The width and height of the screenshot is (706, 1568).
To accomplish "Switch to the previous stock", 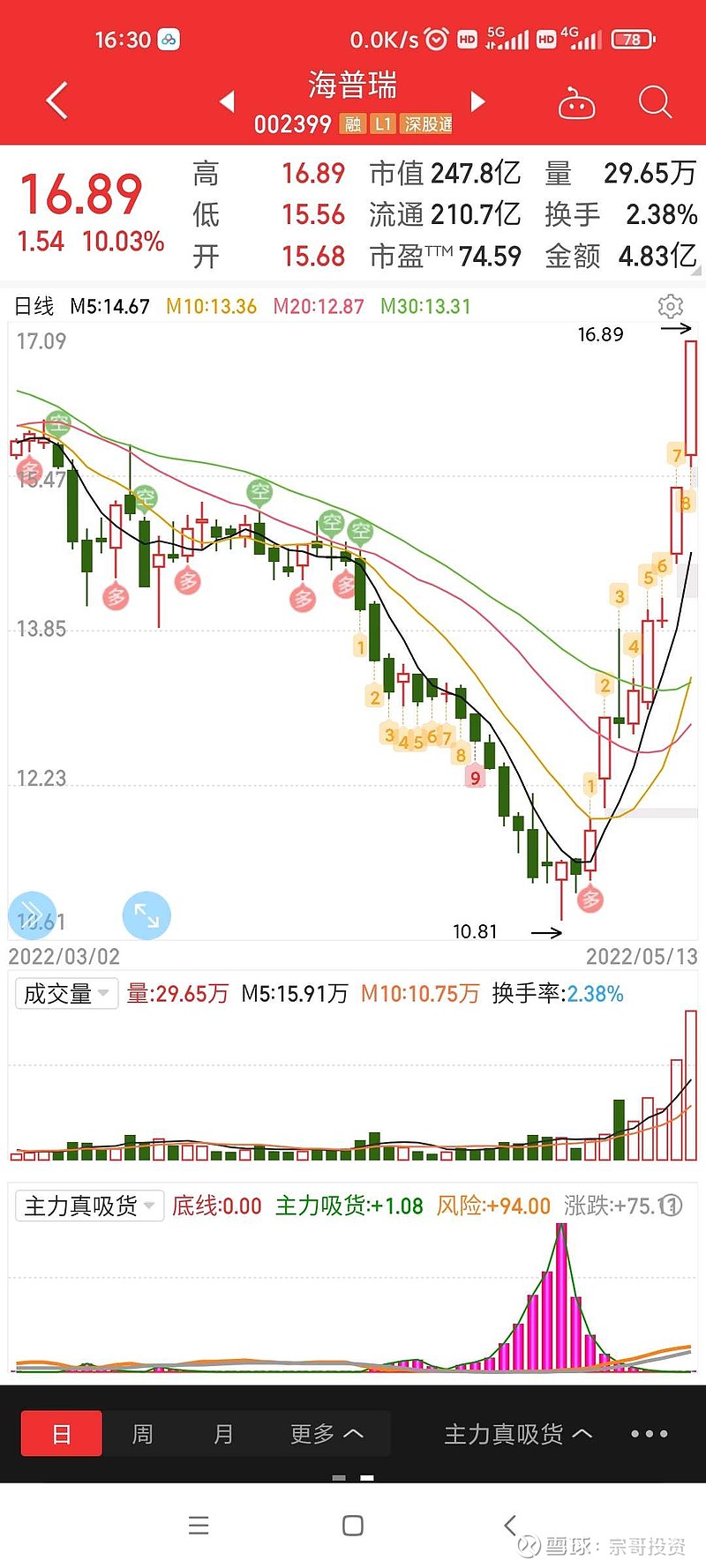I will [227, 101].
